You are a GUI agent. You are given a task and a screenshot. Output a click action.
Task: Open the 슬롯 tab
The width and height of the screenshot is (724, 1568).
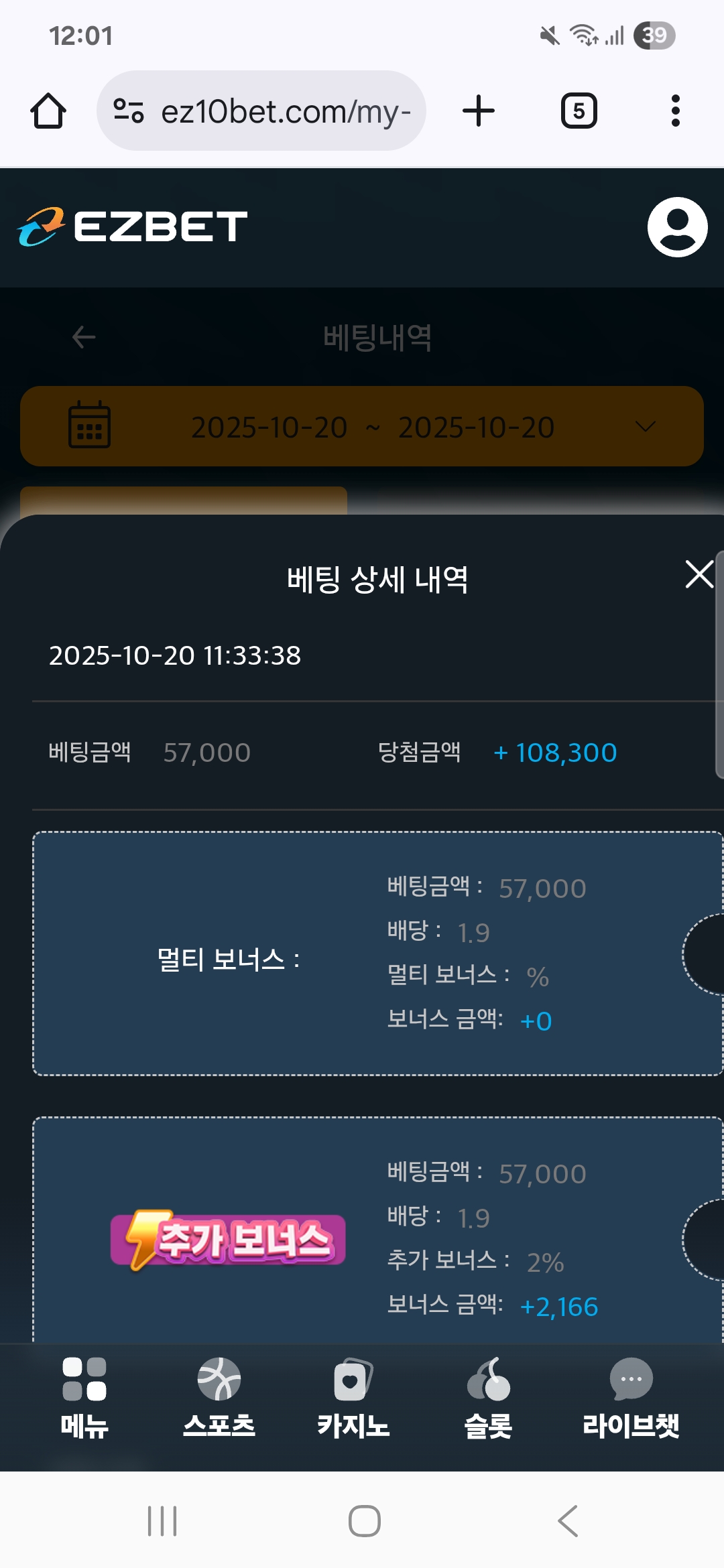point(488,1397)
